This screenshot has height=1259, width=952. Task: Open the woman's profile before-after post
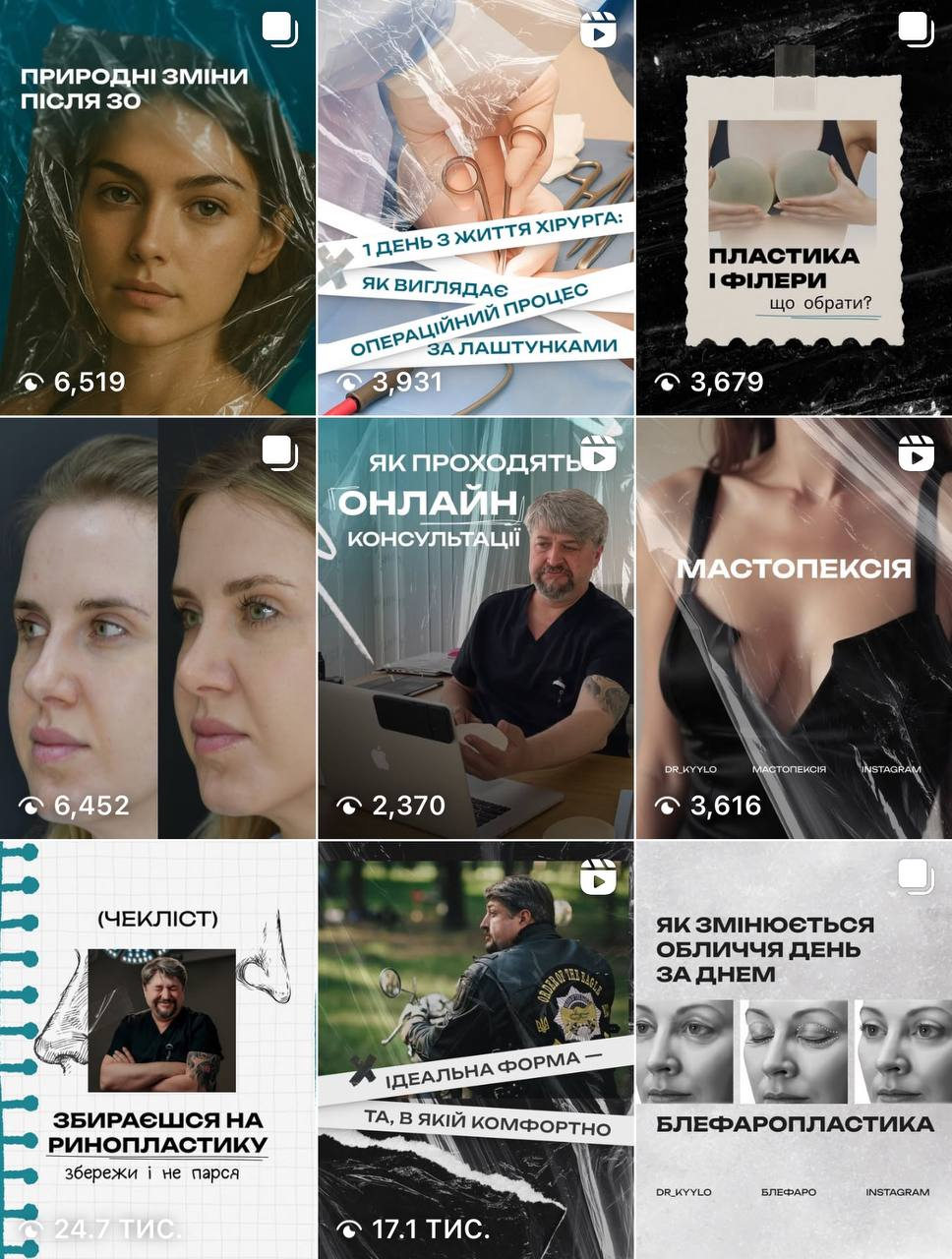tap(157, 628)
